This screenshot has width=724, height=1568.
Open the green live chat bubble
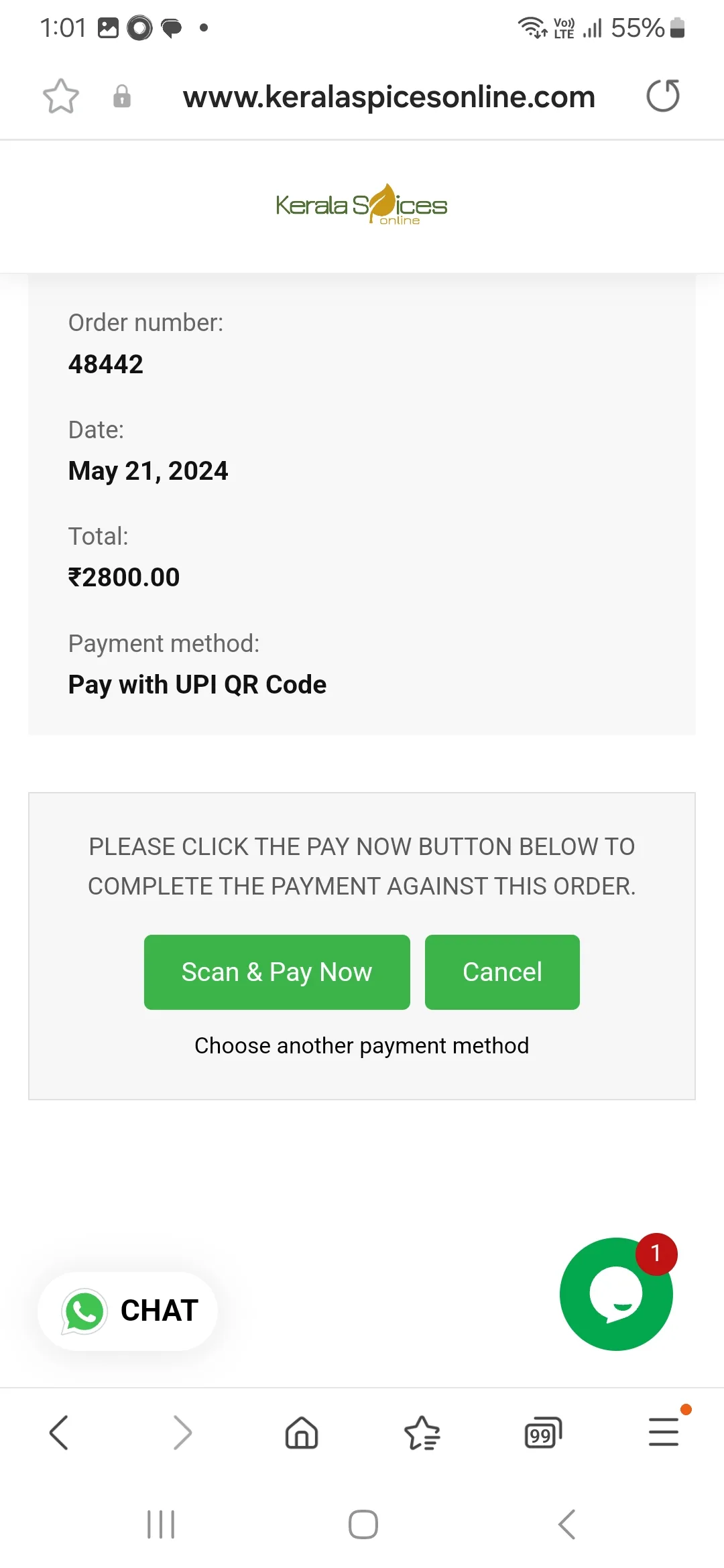[x=616, y=1294]
